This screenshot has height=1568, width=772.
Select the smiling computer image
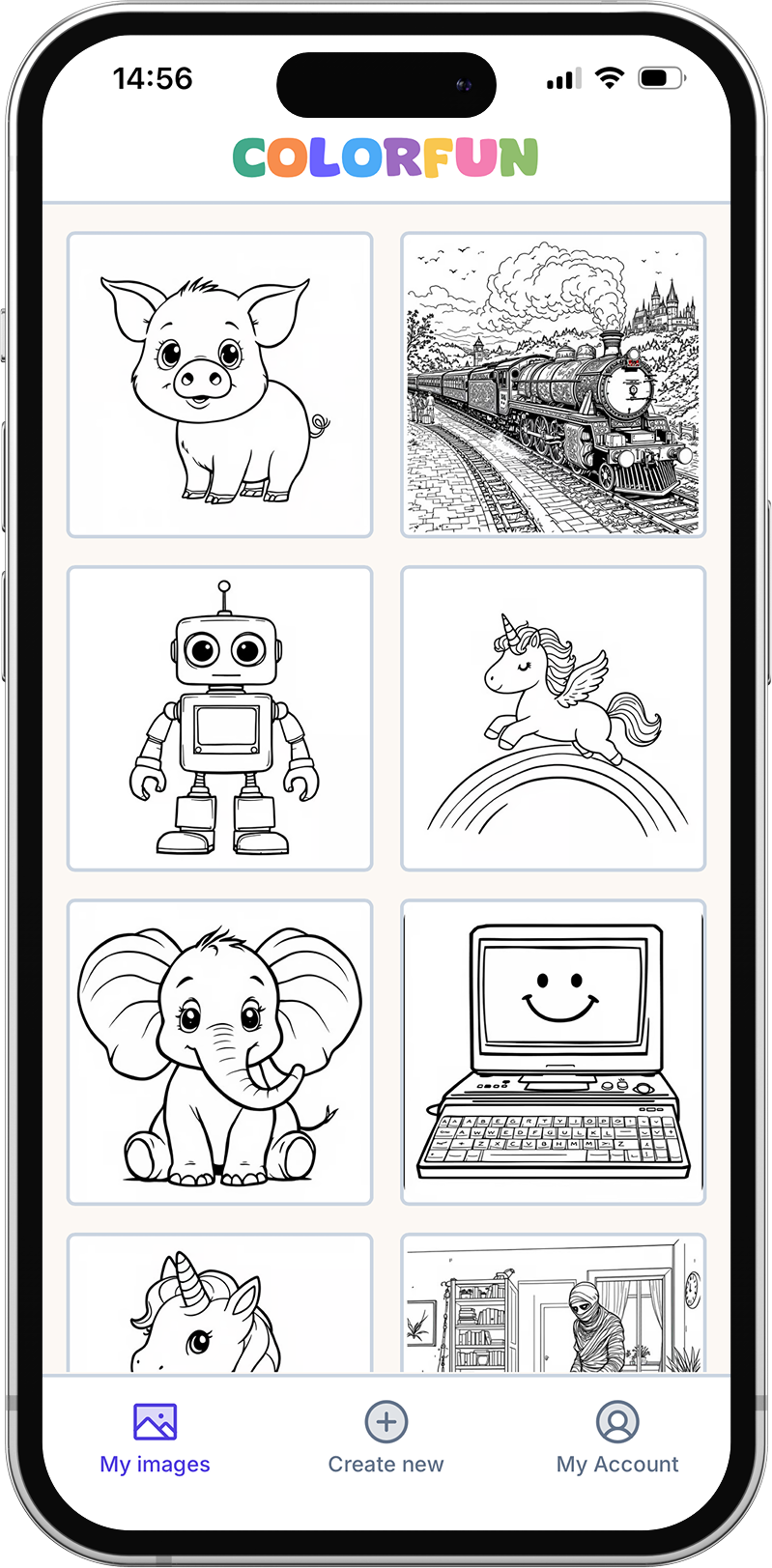(x=553, y=1051)
